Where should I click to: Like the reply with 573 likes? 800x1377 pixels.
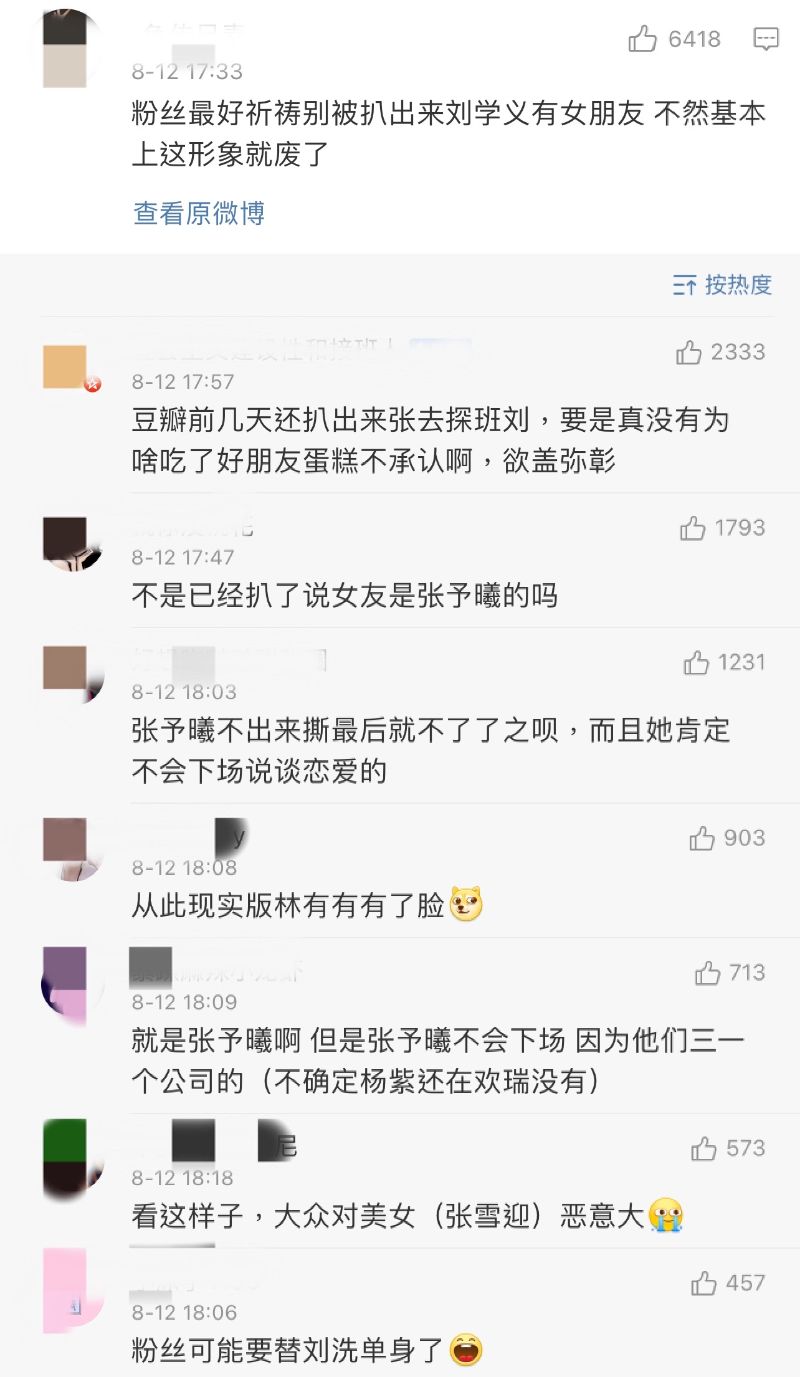[704, 1148]
